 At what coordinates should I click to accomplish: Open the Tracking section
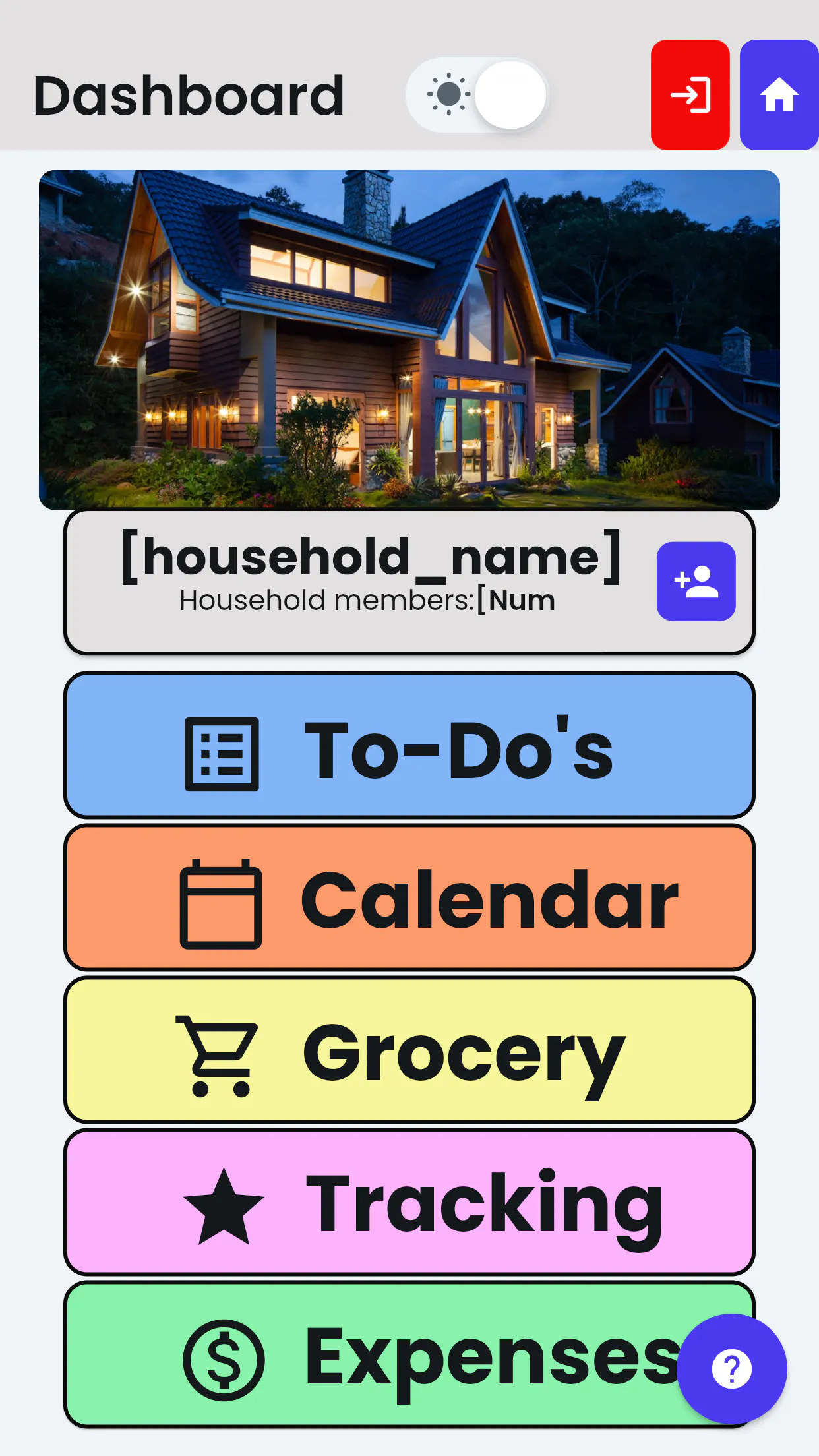pyautogui.click(x=409, y=1202)
